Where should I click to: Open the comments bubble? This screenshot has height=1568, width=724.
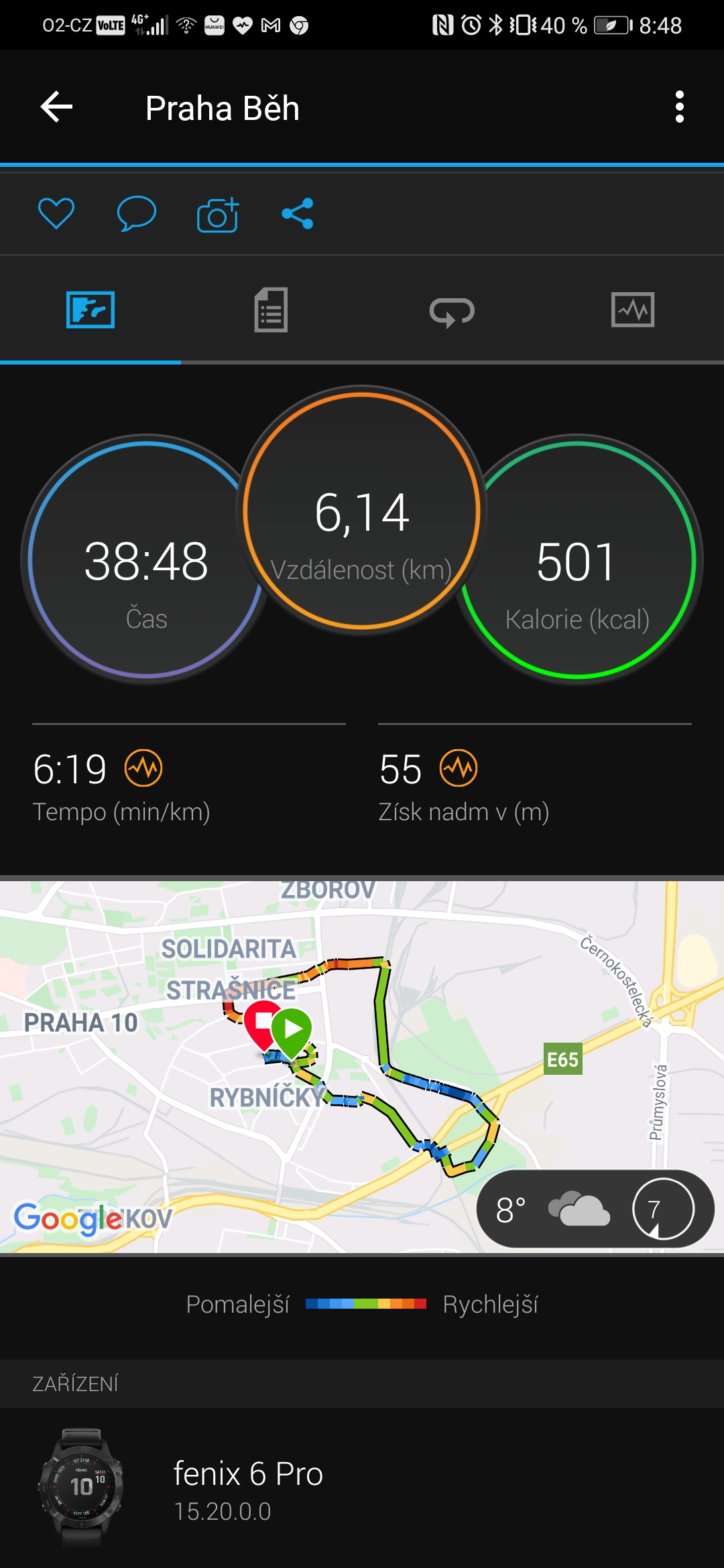tap(137, 214)
